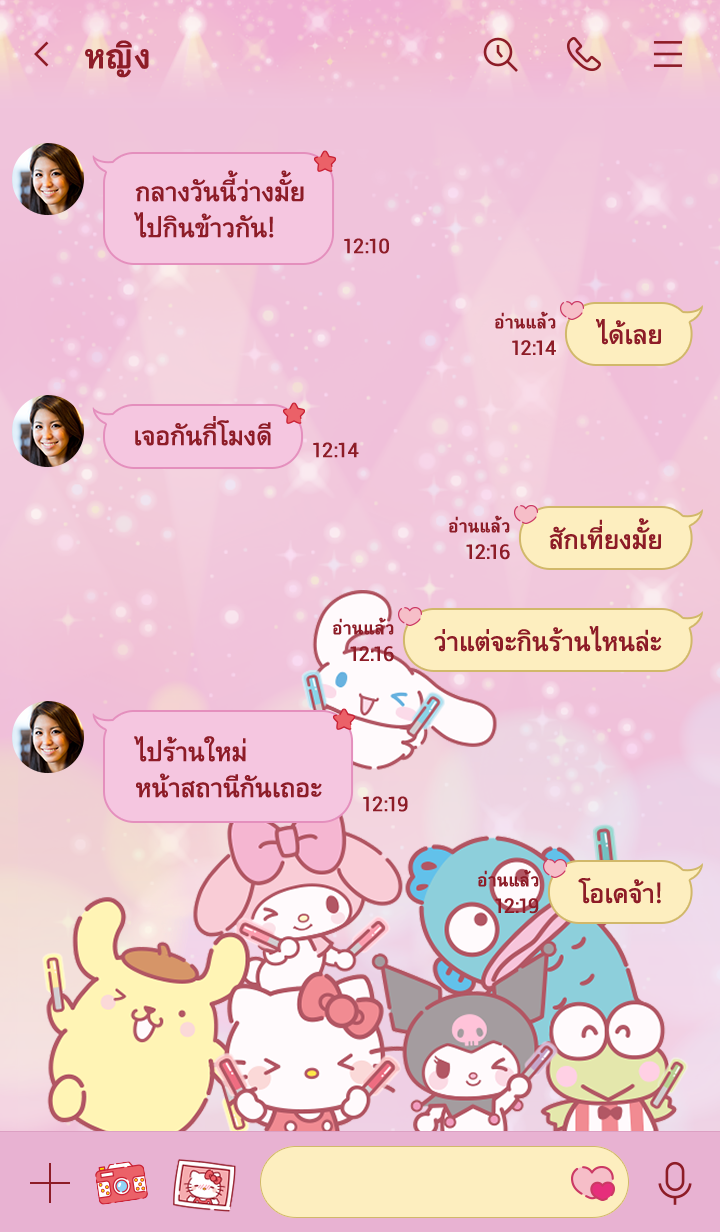Record a voice message with the microphone
The image size is (720, 1232).
[674, 1183]
